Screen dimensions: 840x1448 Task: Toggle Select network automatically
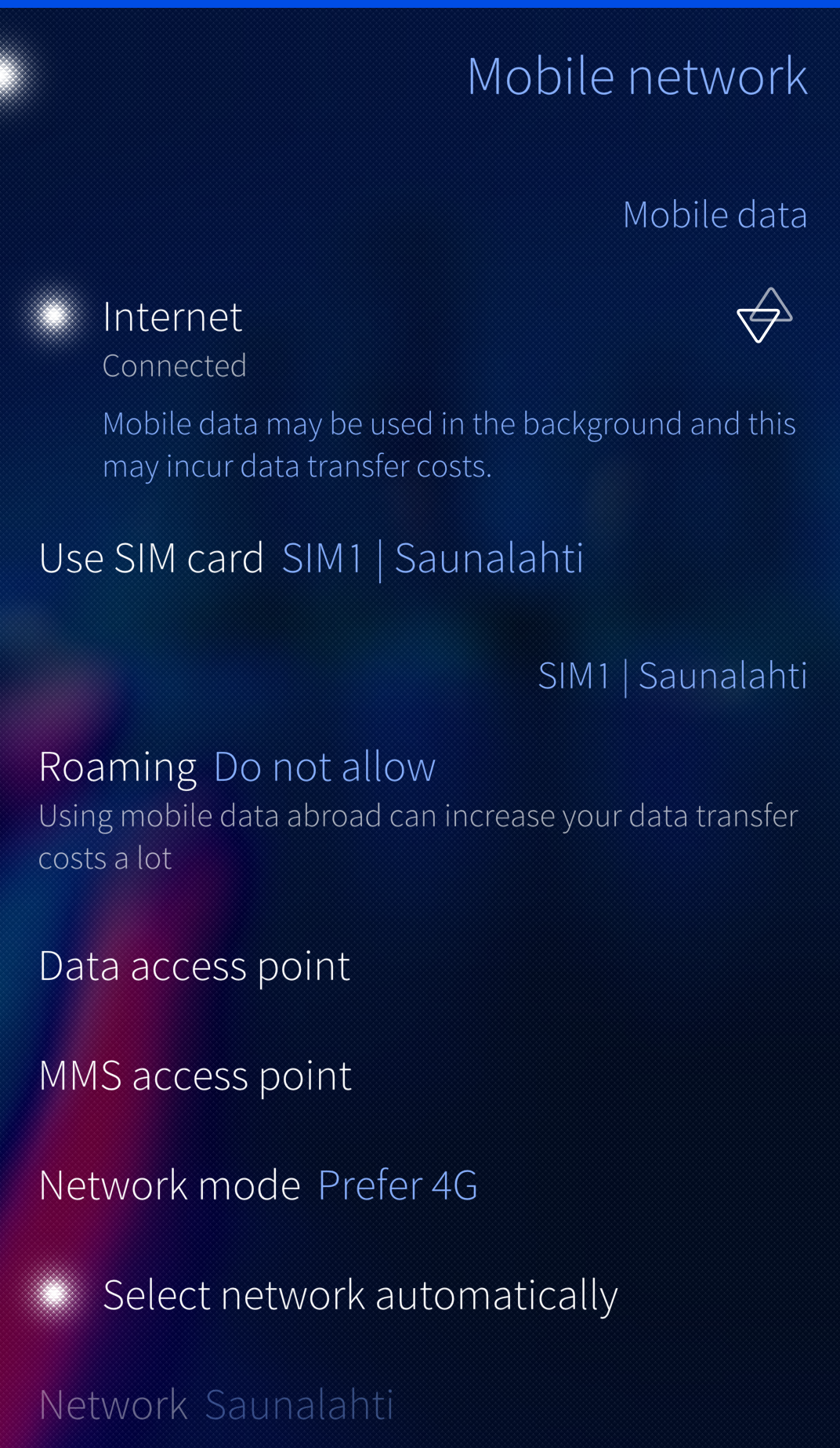54,1294
